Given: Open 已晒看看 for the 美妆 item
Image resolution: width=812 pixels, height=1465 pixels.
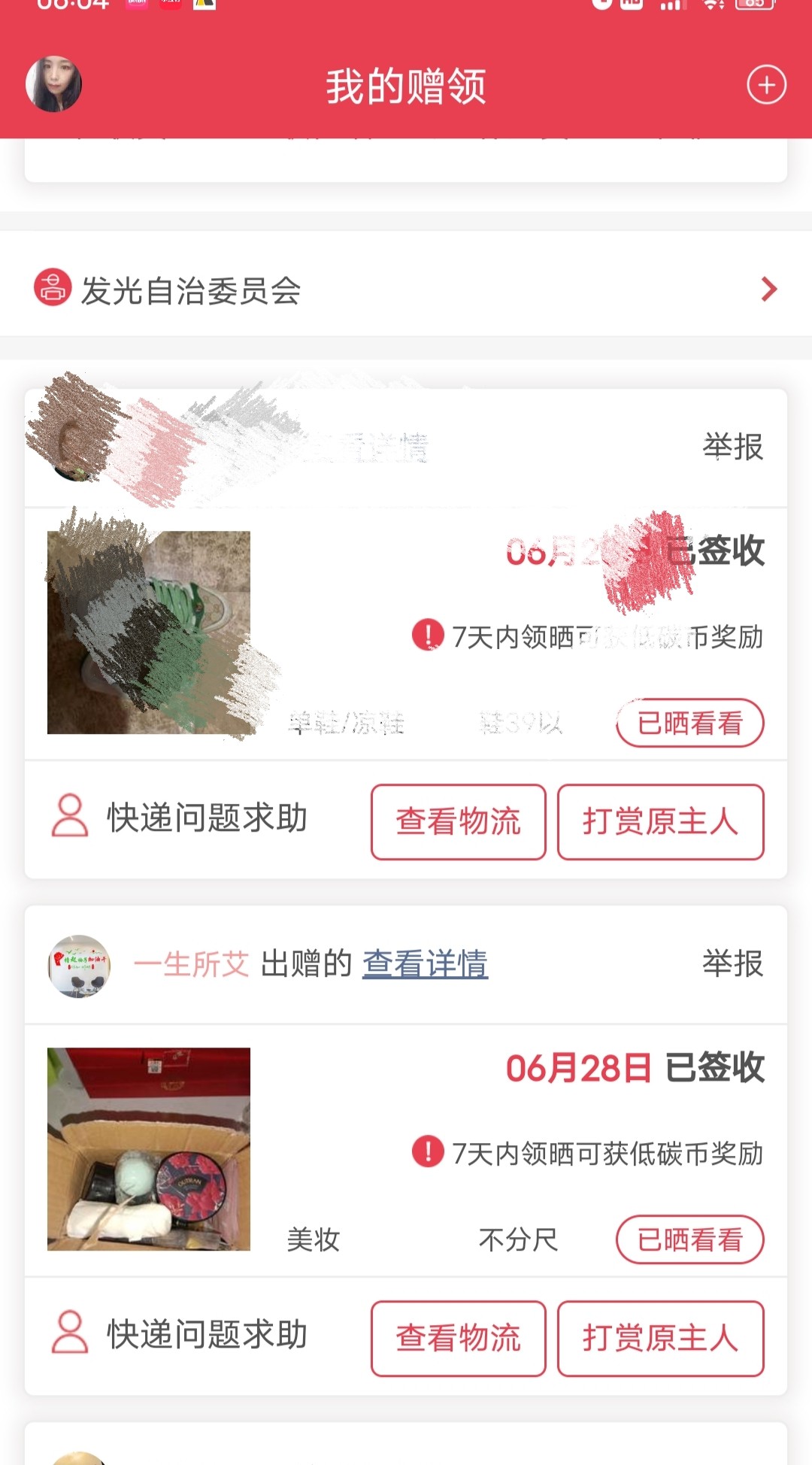Looking at the screenshot, I should point(689,1239).
